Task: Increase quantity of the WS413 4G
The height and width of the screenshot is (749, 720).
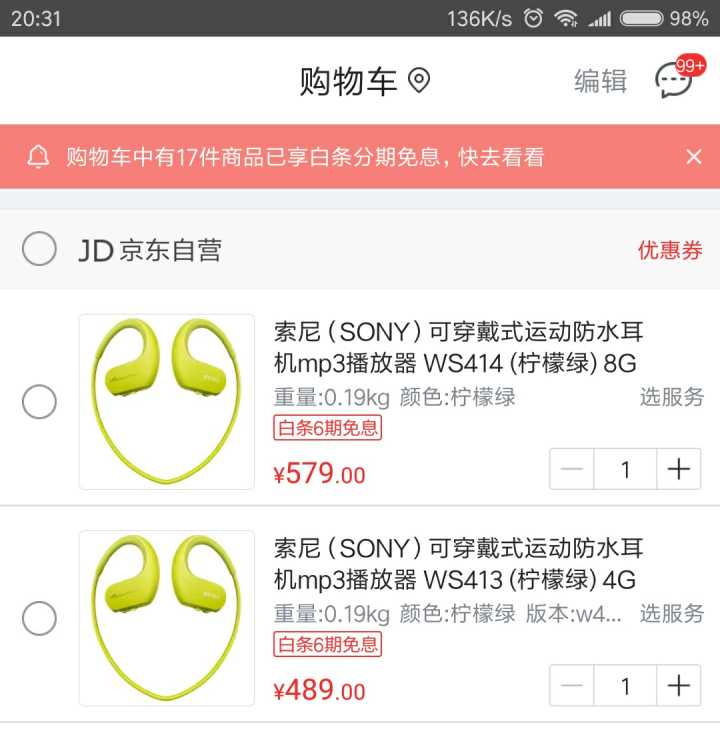Action: click(679, 685)
